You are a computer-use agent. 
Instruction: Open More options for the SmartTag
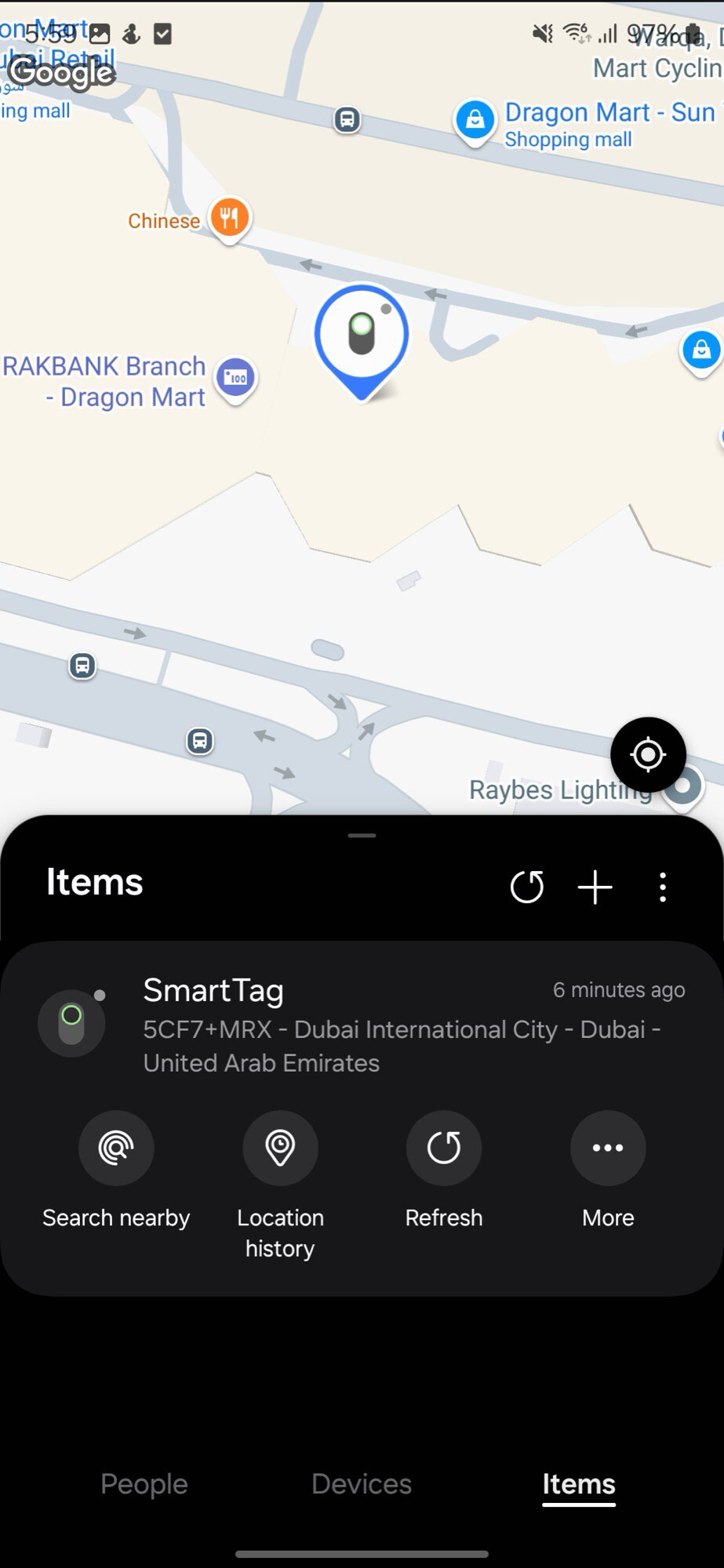click(608, 1148)
